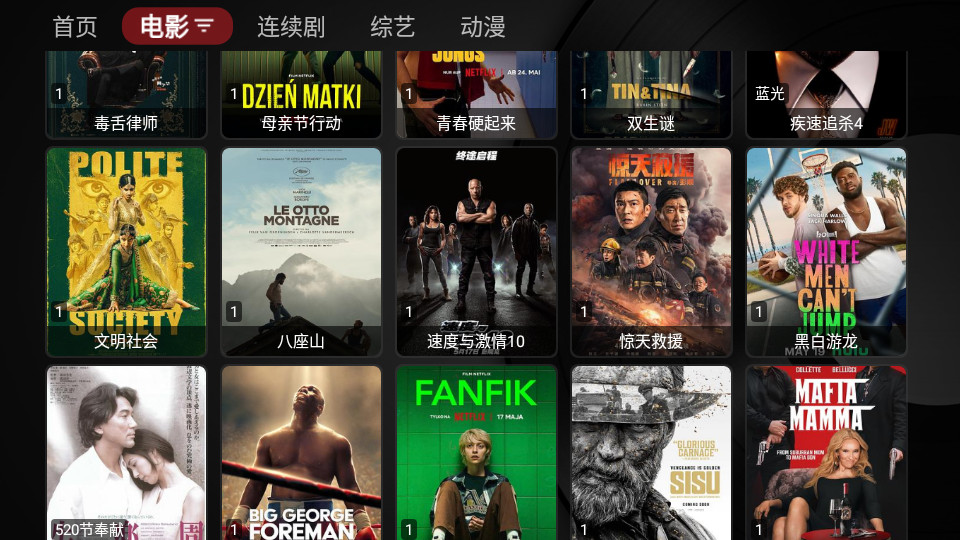
Task: Open the movie 惊天救援
Action: tap(651, 252)
